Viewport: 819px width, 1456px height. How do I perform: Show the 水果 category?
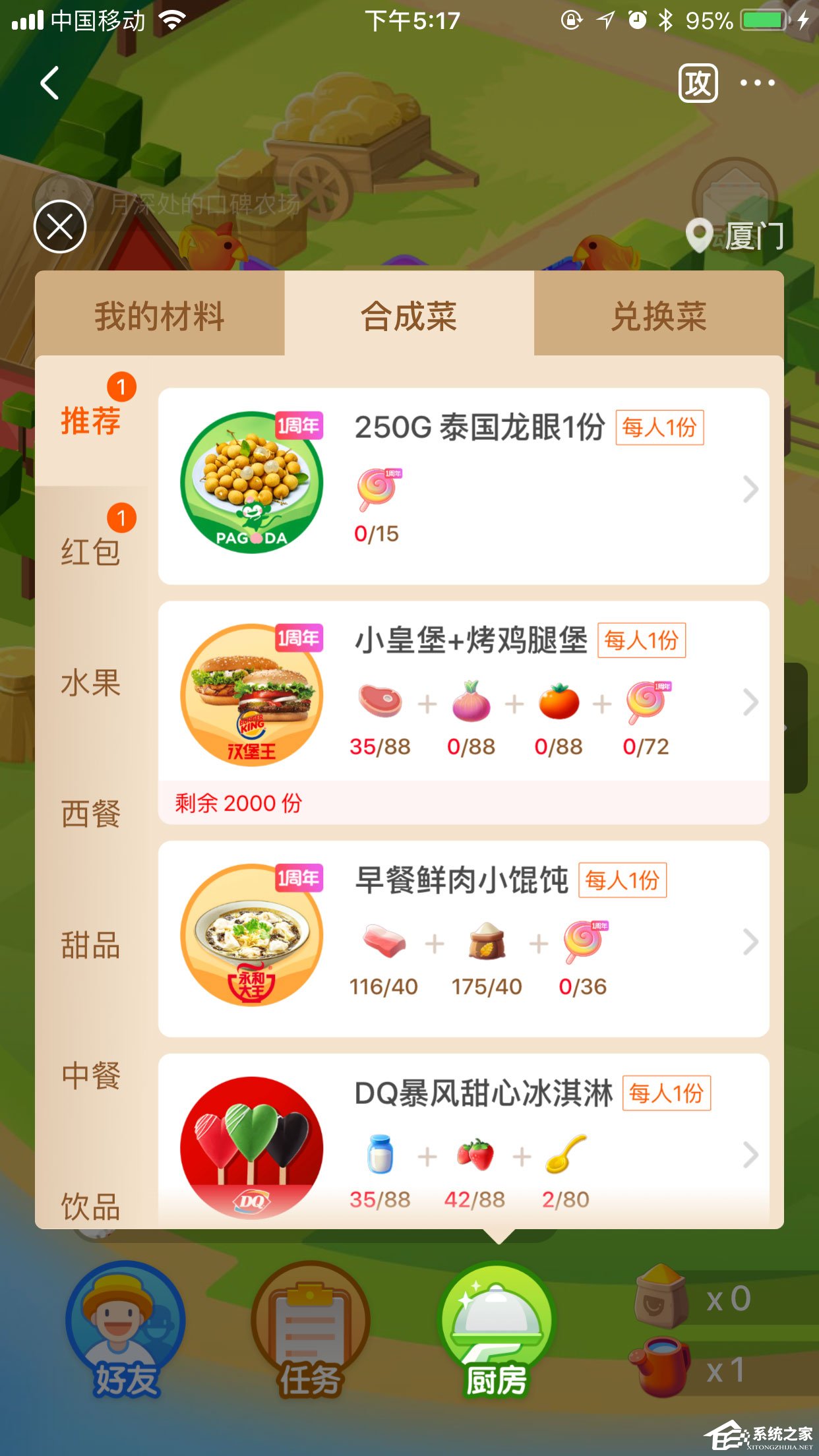tap(91, 682)
